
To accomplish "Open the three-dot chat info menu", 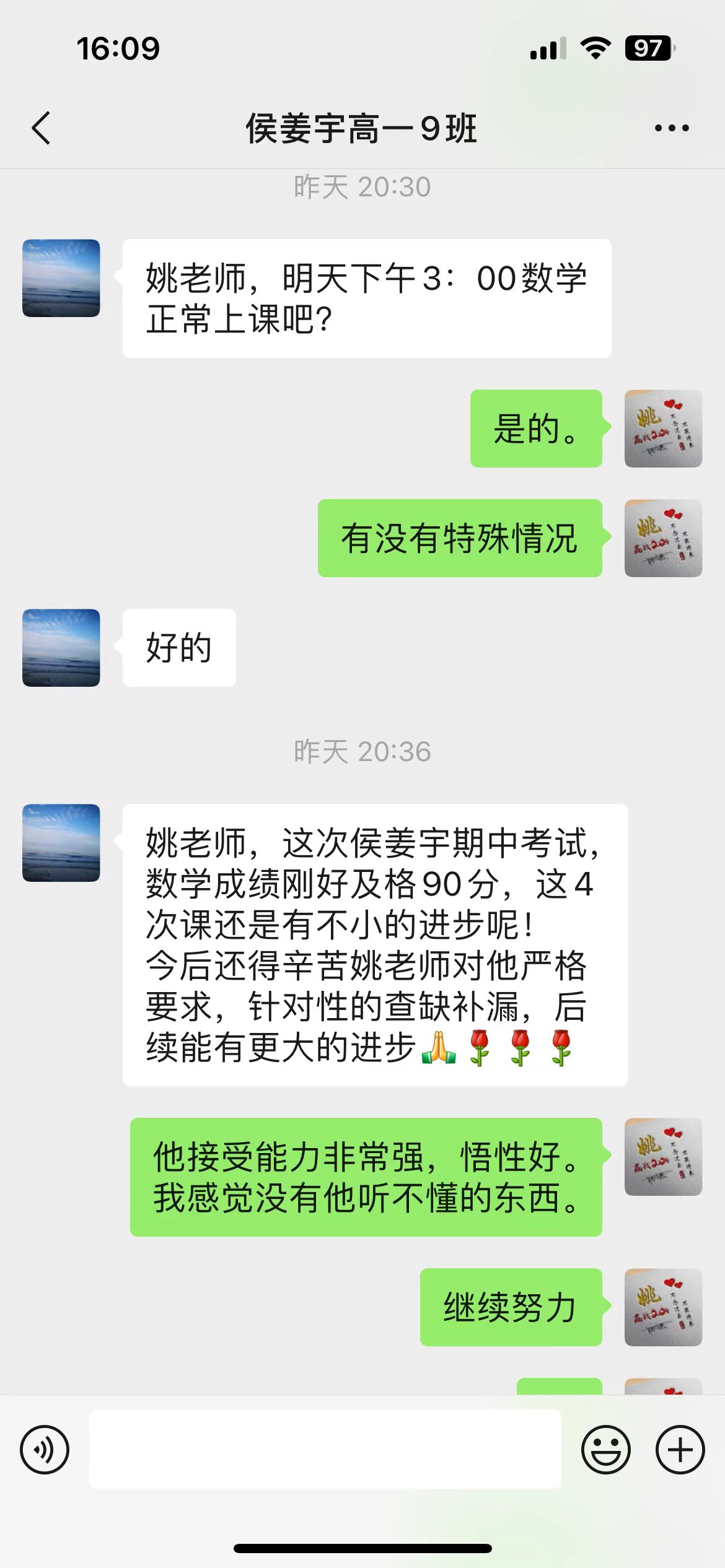I will click(x=672, y=128).
